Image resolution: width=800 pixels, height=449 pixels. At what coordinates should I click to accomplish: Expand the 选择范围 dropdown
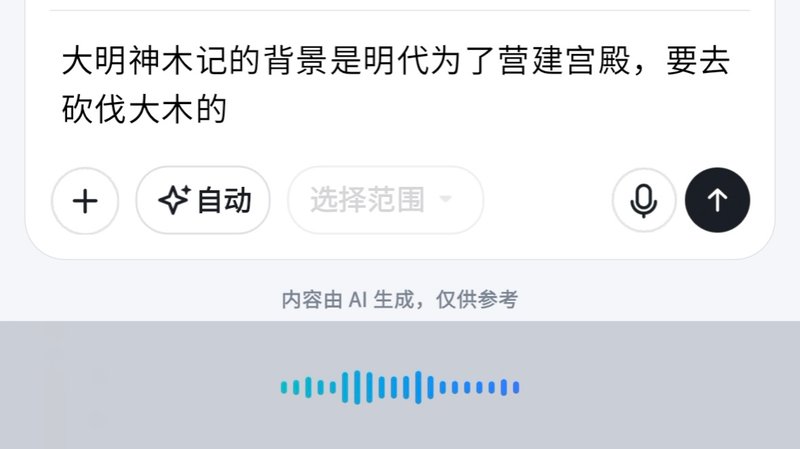385,201
